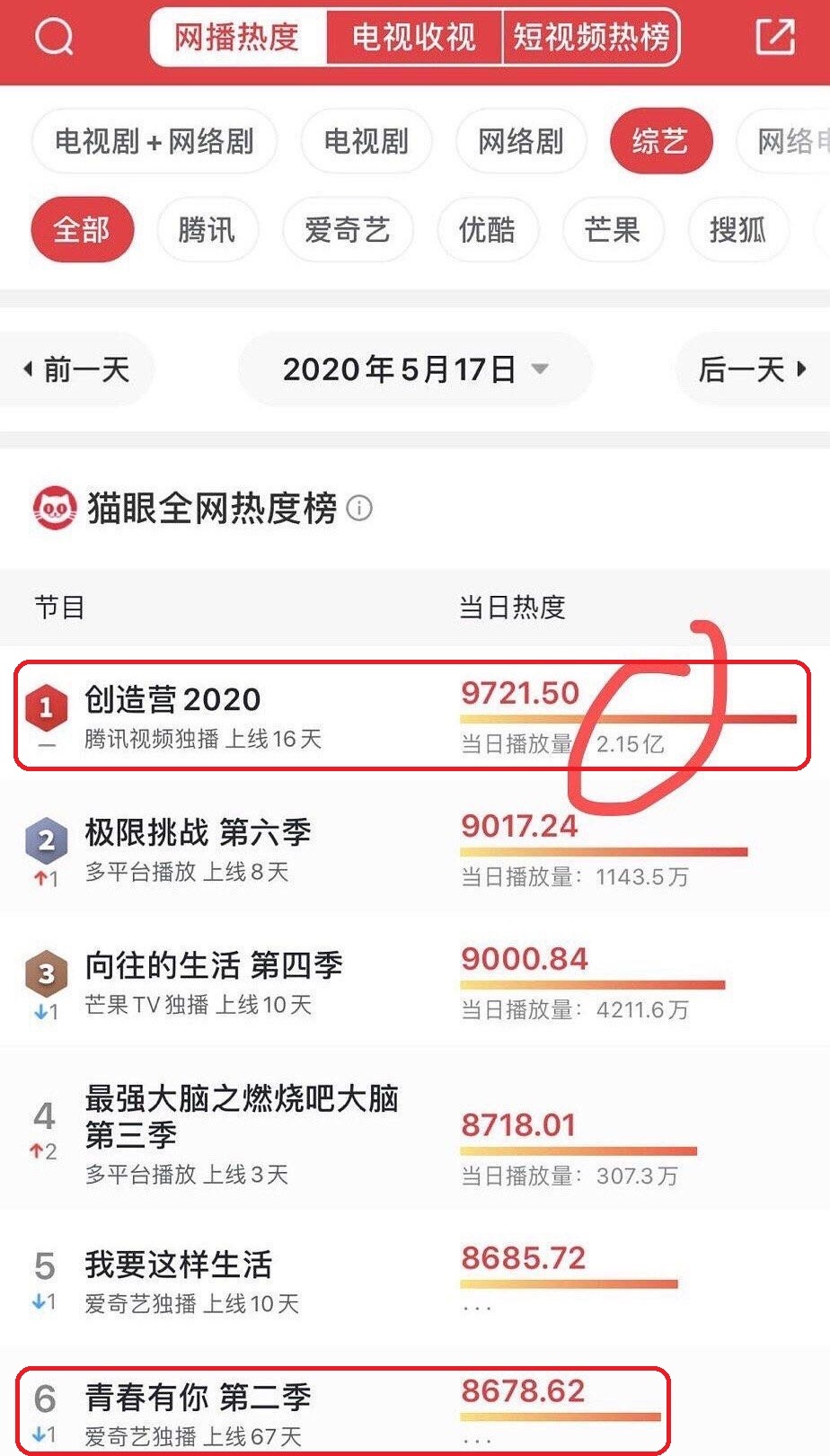This screenshot has width=830, height=1456.
Task: Open the 短视频热榜 tab
Action: tap(591, 36)
